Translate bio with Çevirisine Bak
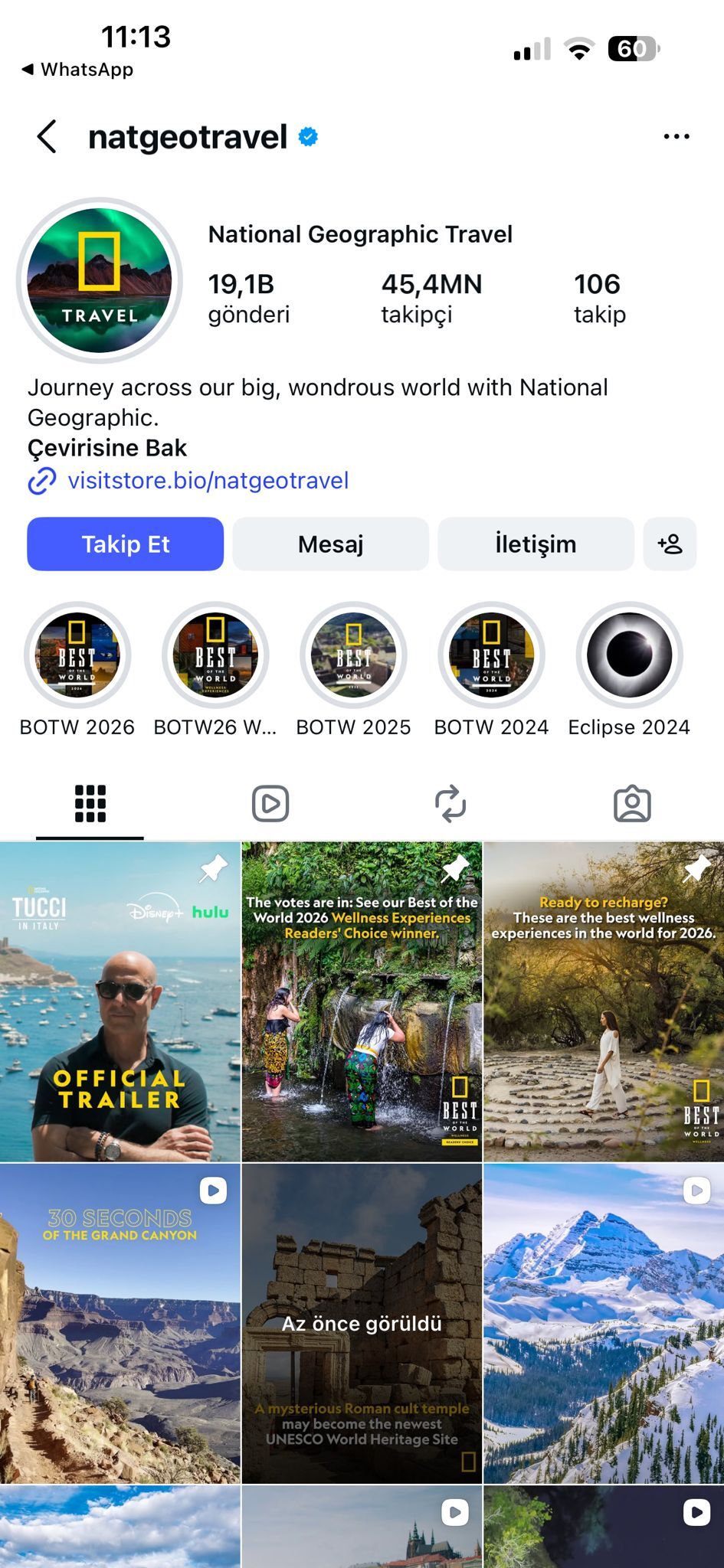The image size is (724, 1568). [107, 448]
